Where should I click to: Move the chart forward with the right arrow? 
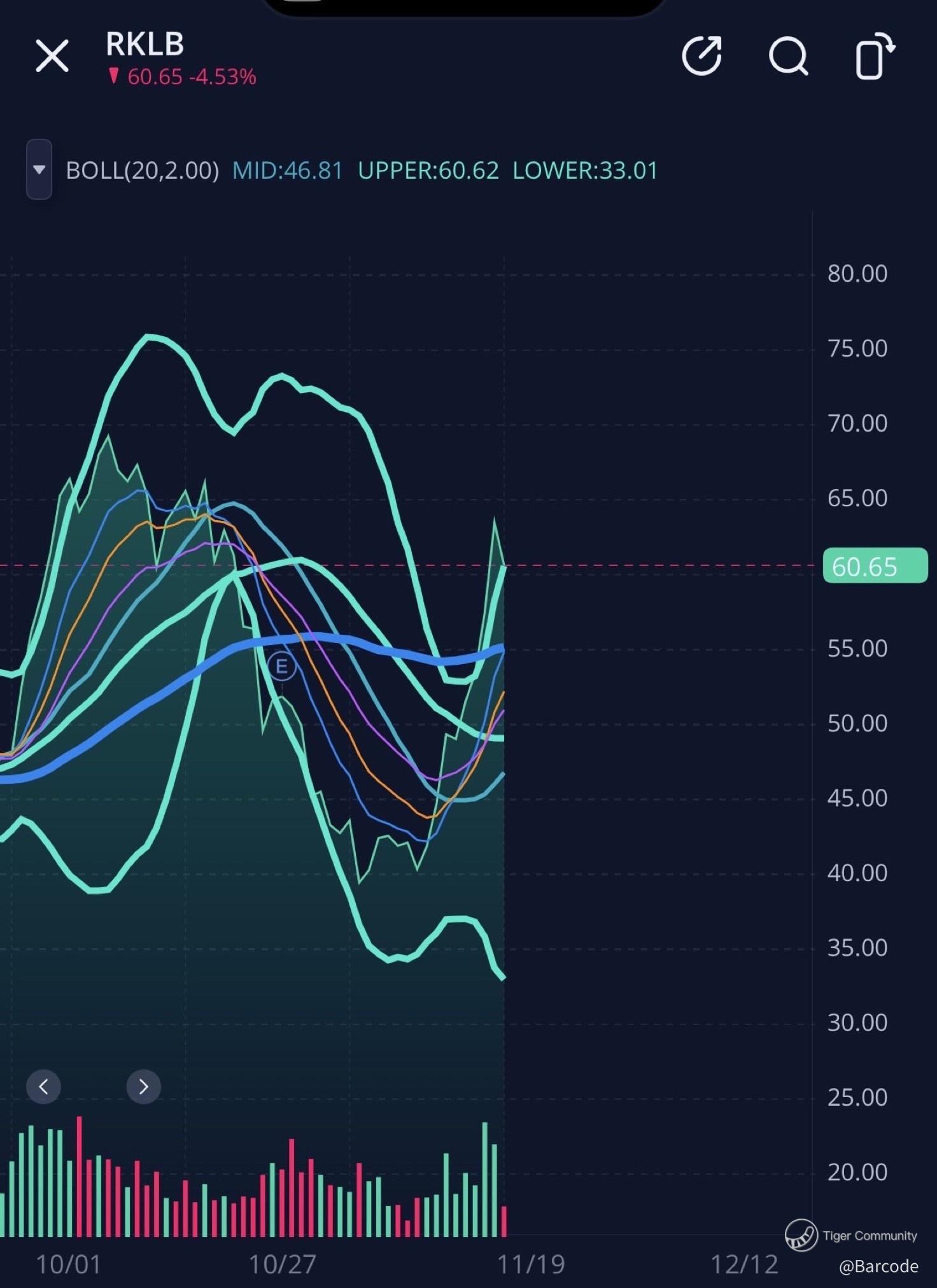click(x=143, y=1086)
